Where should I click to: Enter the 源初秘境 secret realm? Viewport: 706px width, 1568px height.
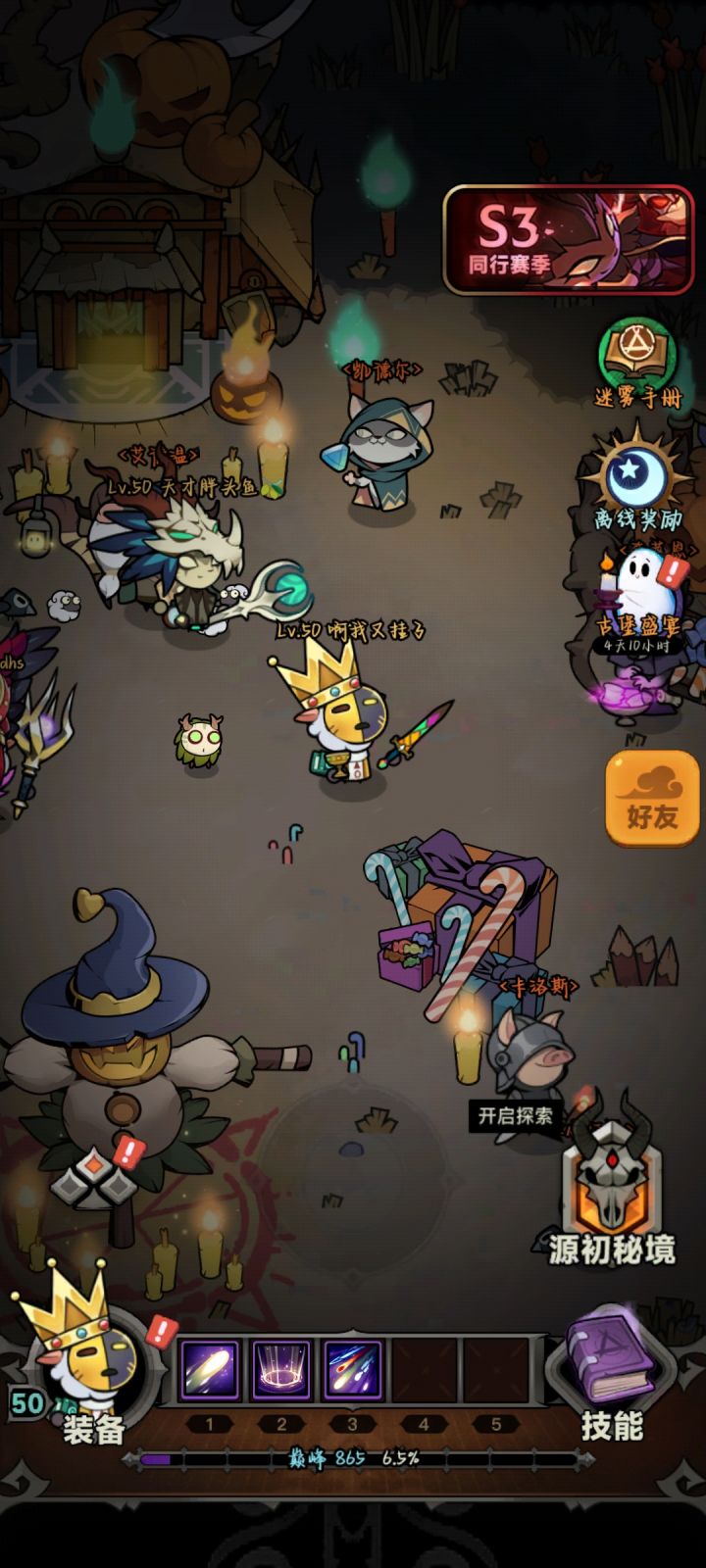[x=613, y=1191]
